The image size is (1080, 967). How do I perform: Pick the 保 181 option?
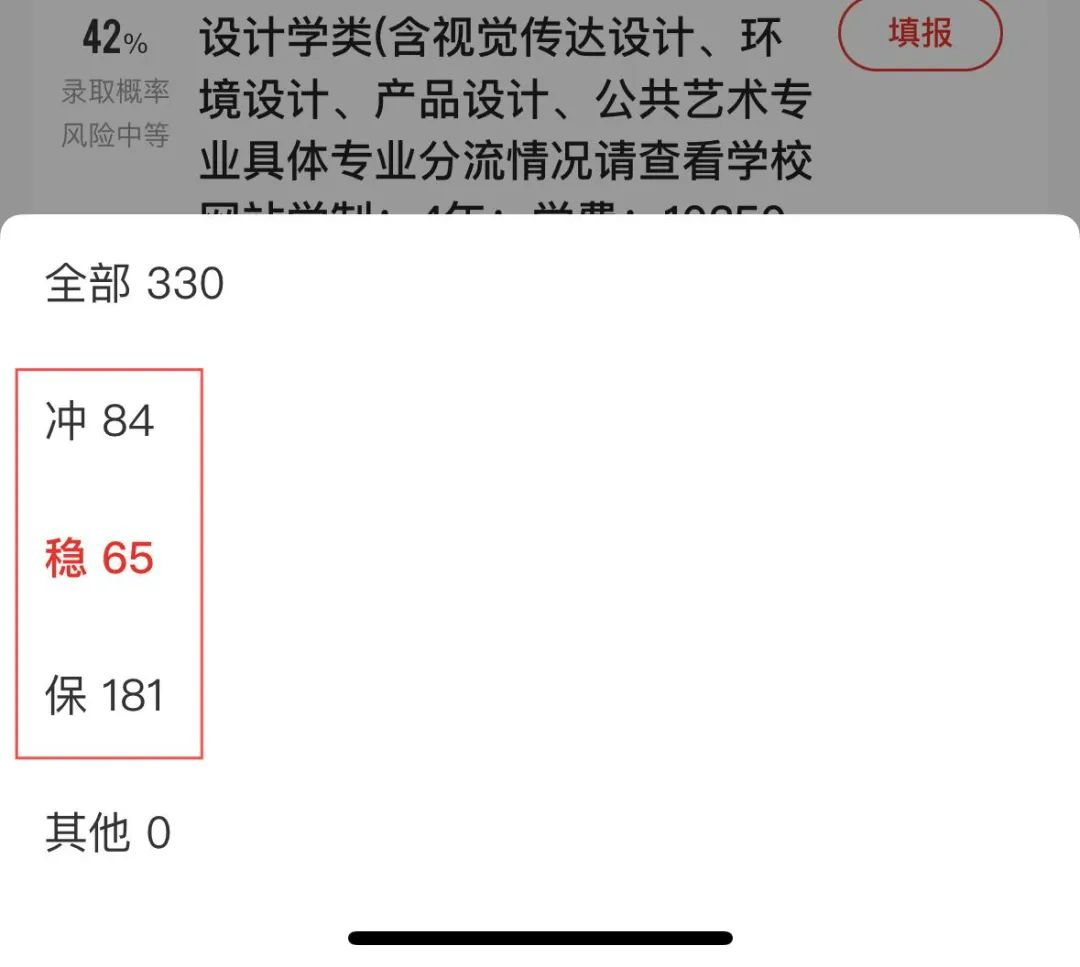click(104, 695)
